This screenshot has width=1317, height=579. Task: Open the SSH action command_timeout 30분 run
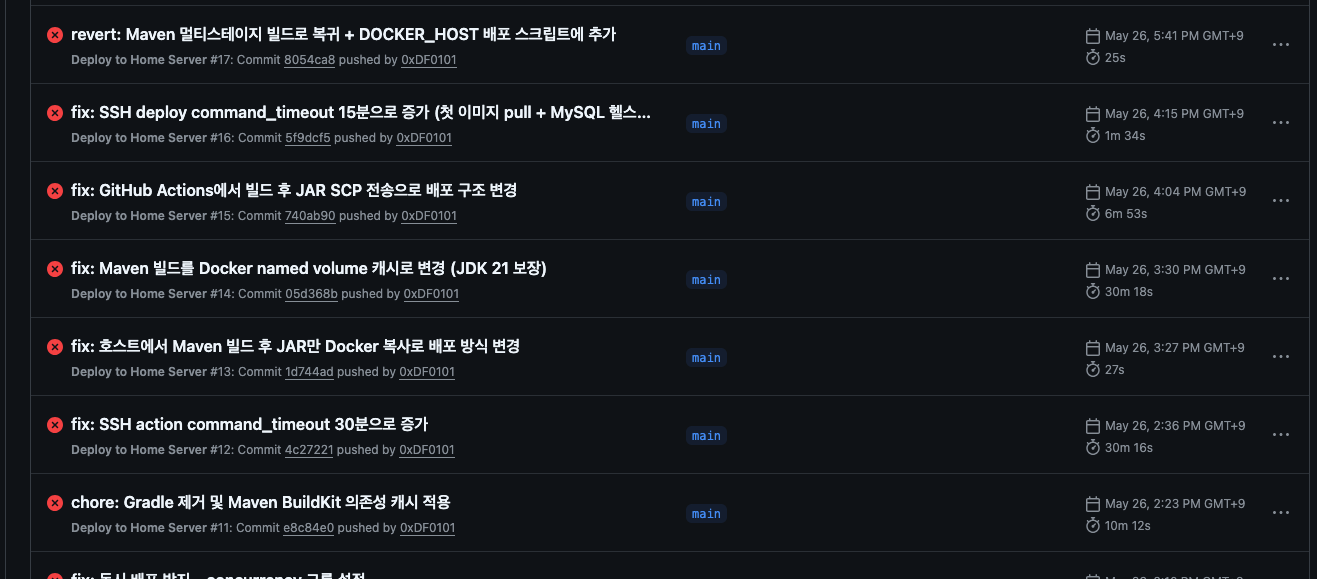[x=249, y=424]
